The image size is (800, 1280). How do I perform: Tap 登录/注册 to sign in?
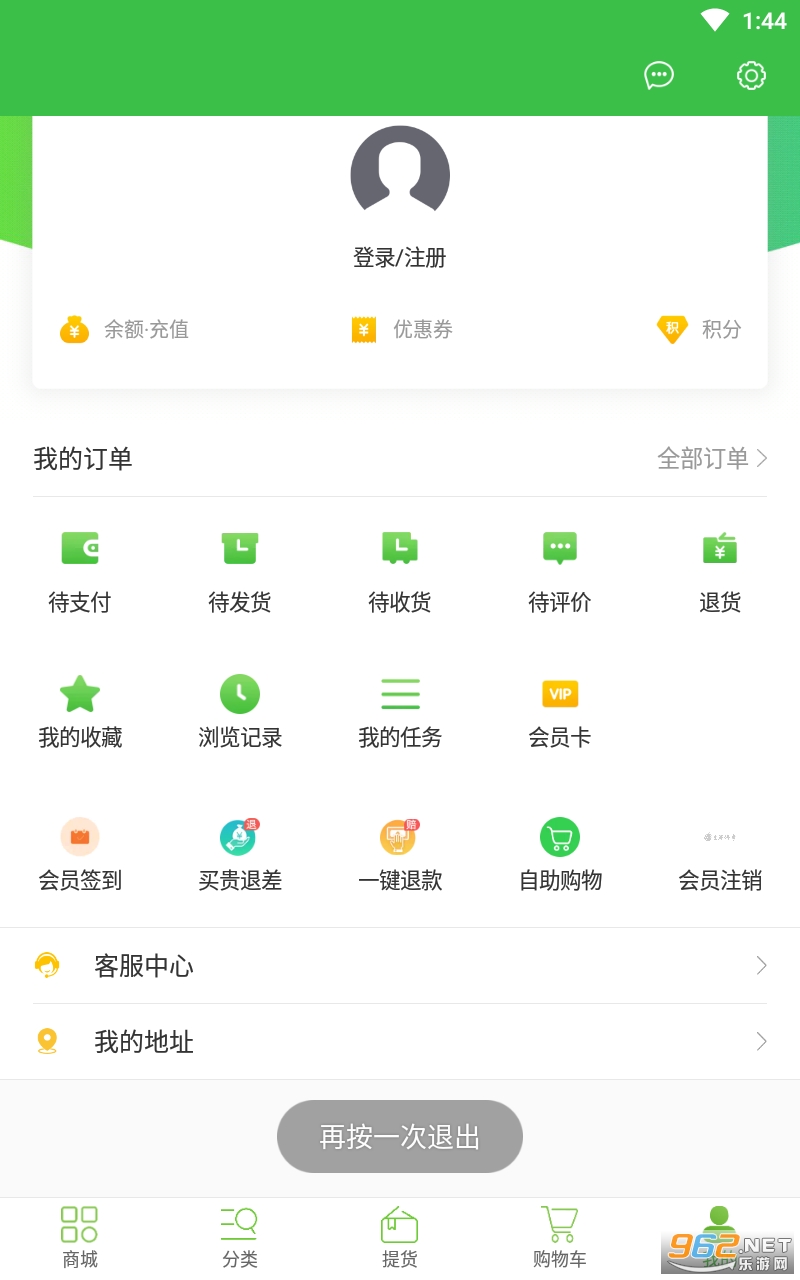pyautogui.click(x=400, y=257)
